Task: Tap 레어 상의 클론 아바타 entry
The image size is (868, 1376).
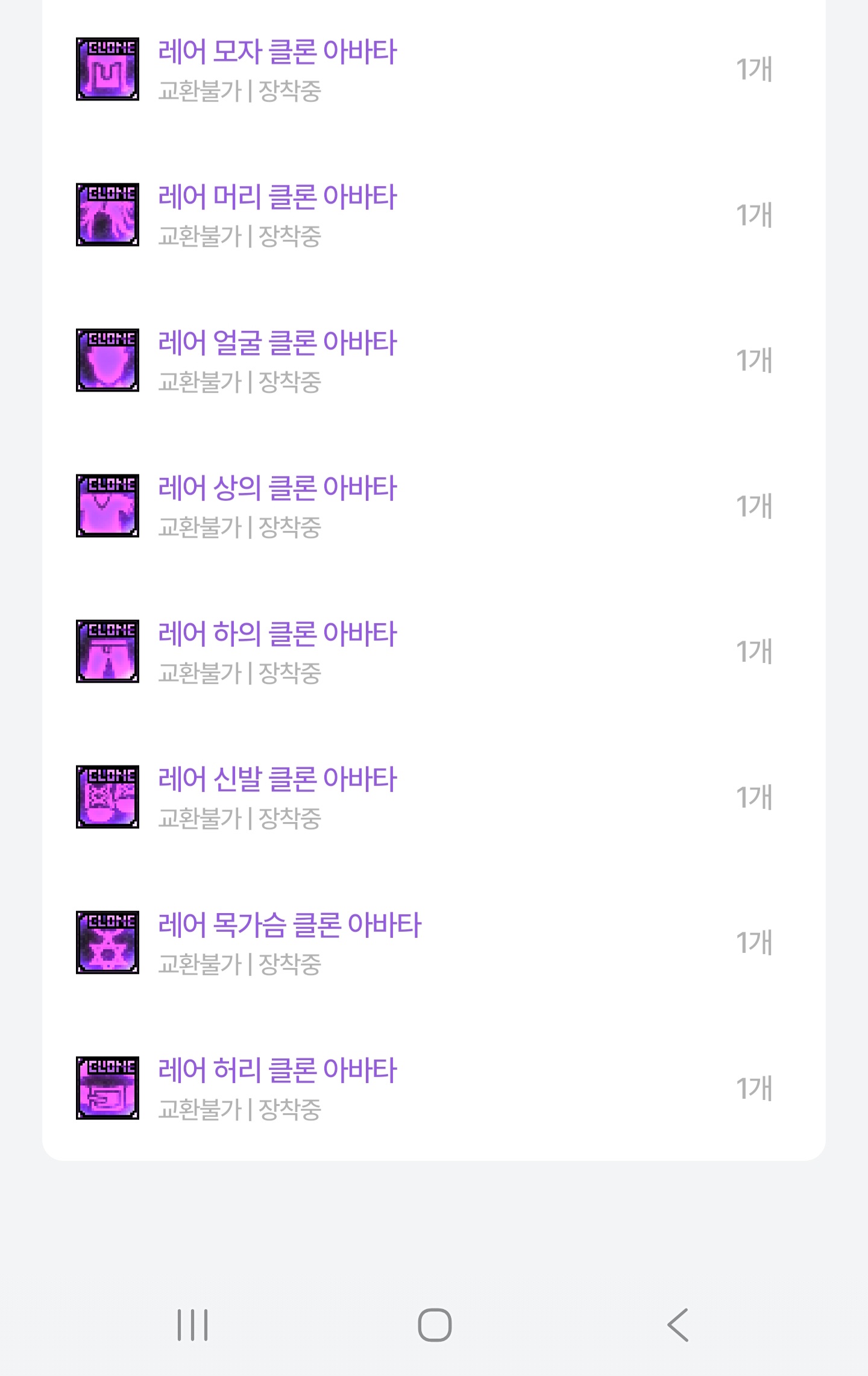Action: (x=277, y=489)
